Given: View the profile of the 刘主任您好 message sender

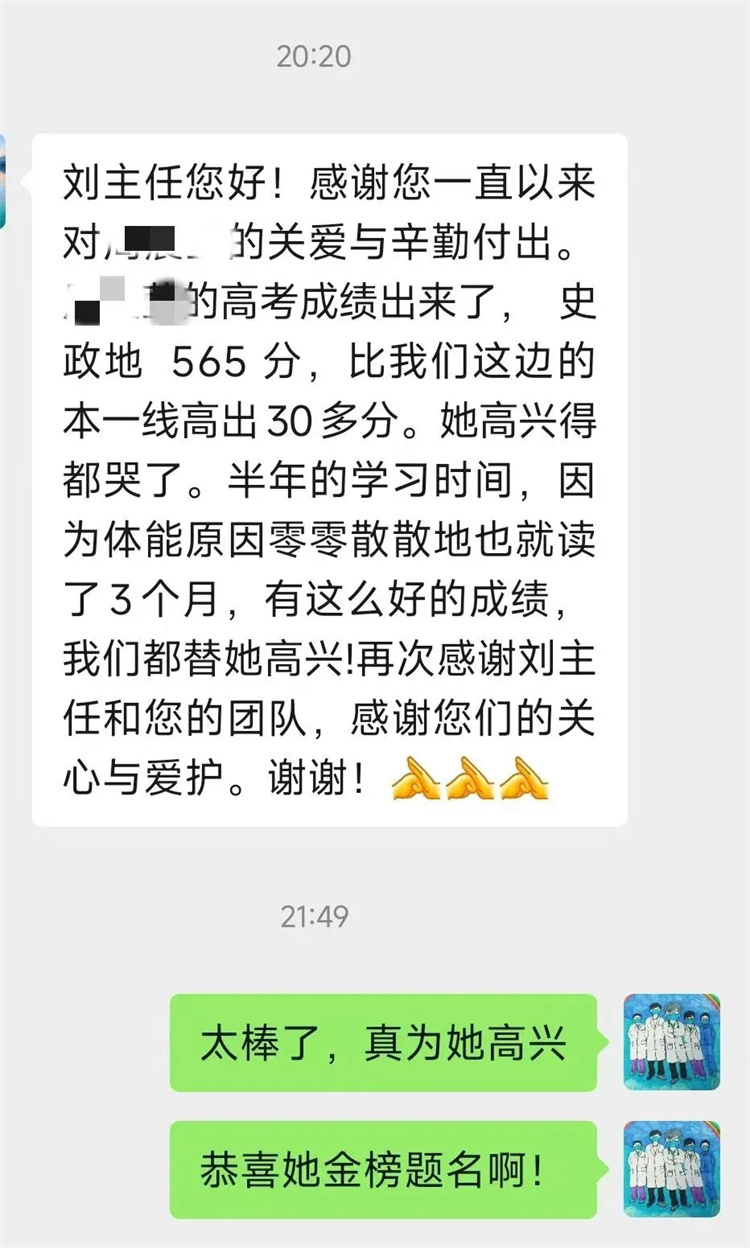Looking at the screenshot, I should (3, 181).
